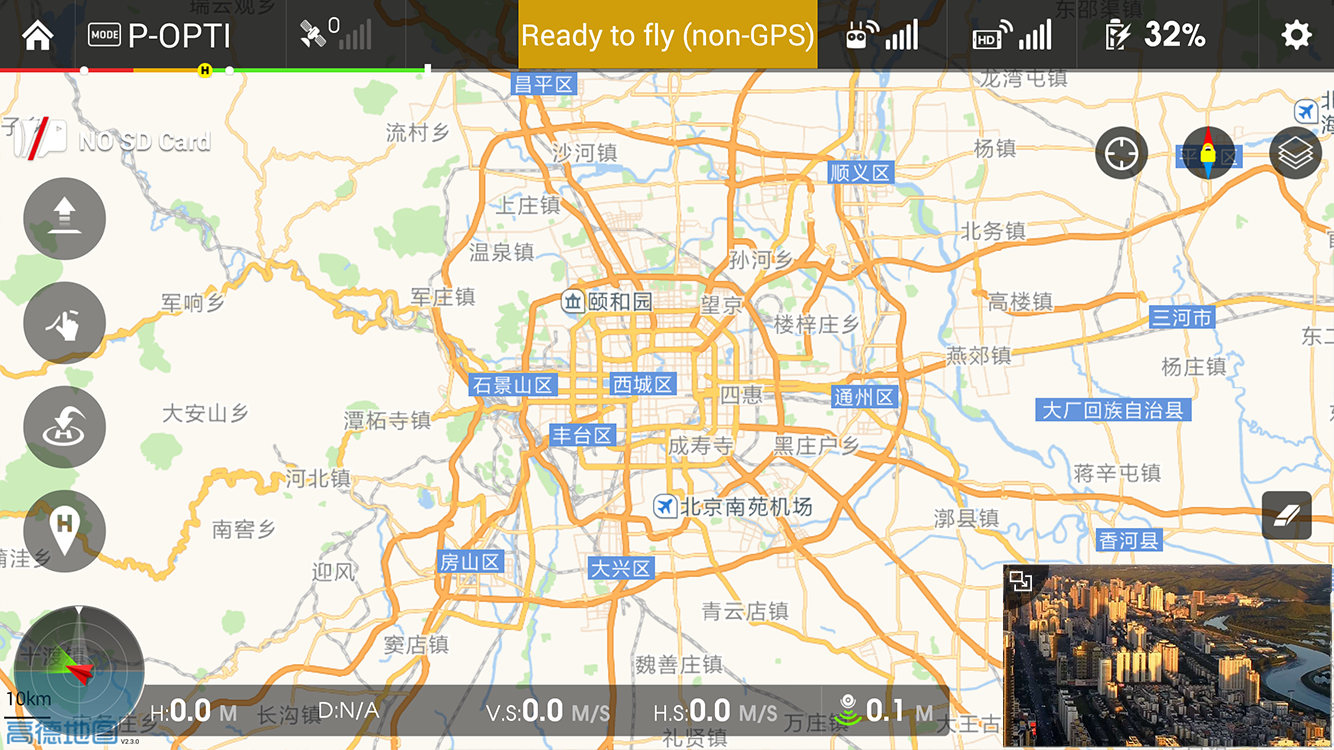Viewport: 1334px width, 750px height.
Task: Set the home point location
Action: tap(64, 529)
